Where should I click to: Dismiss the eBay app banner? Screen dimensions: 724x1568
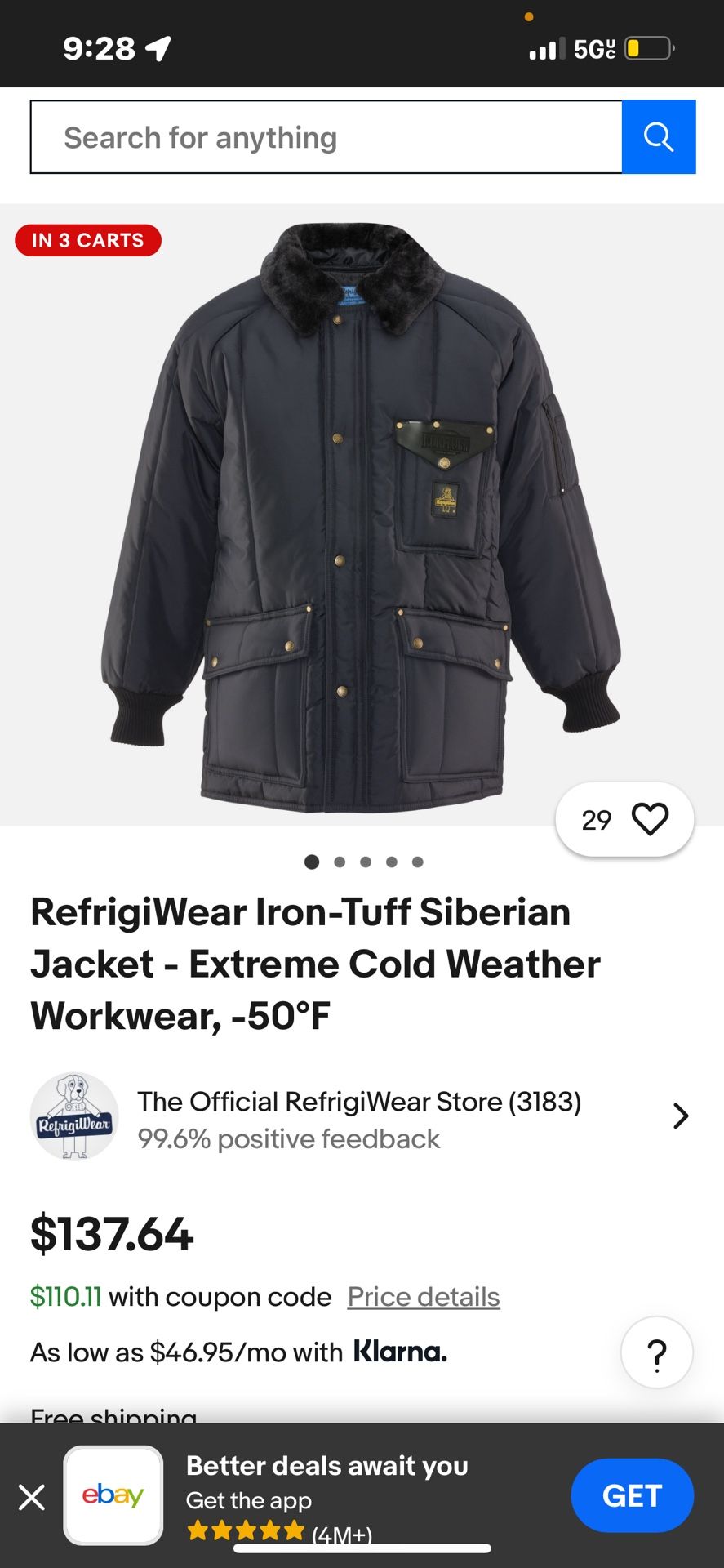coord(32,1497)
